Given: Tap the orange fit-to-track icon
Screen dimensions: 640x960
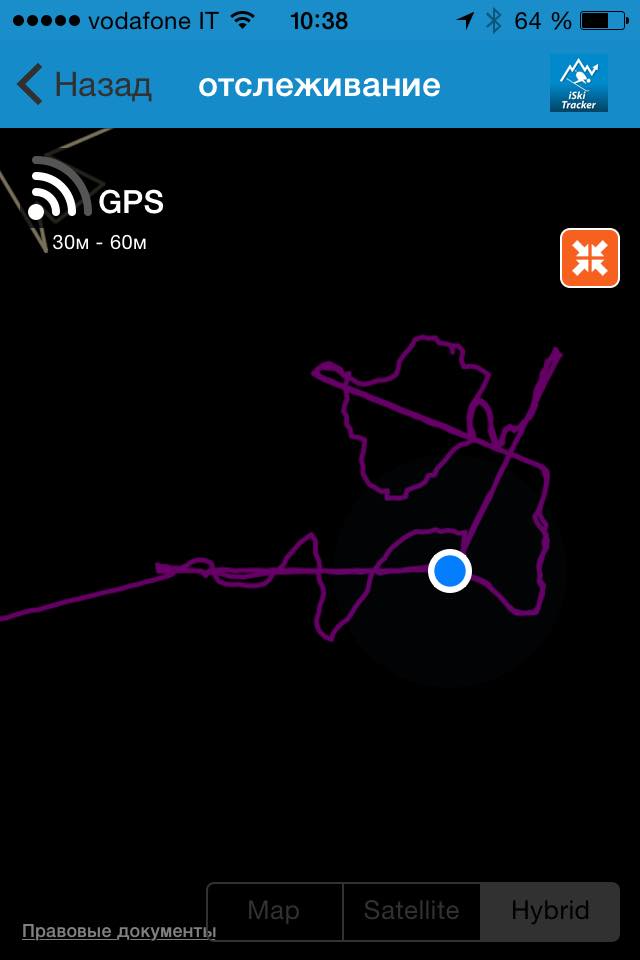Looking at the screenshot, I should [x=590, y=258].
